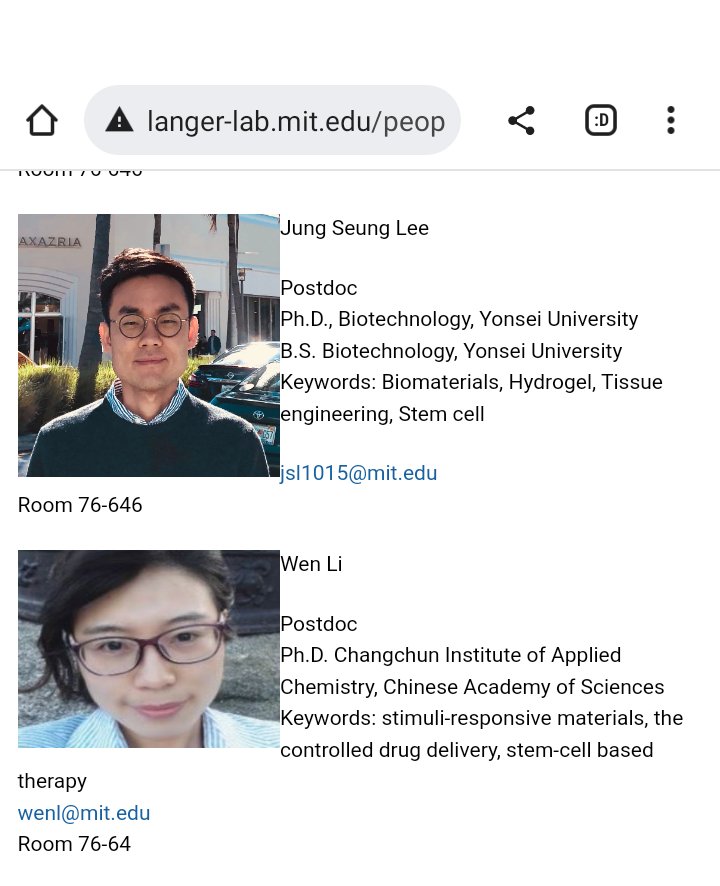Share this page
Viewport: 720px width, 886px height.
521,121
